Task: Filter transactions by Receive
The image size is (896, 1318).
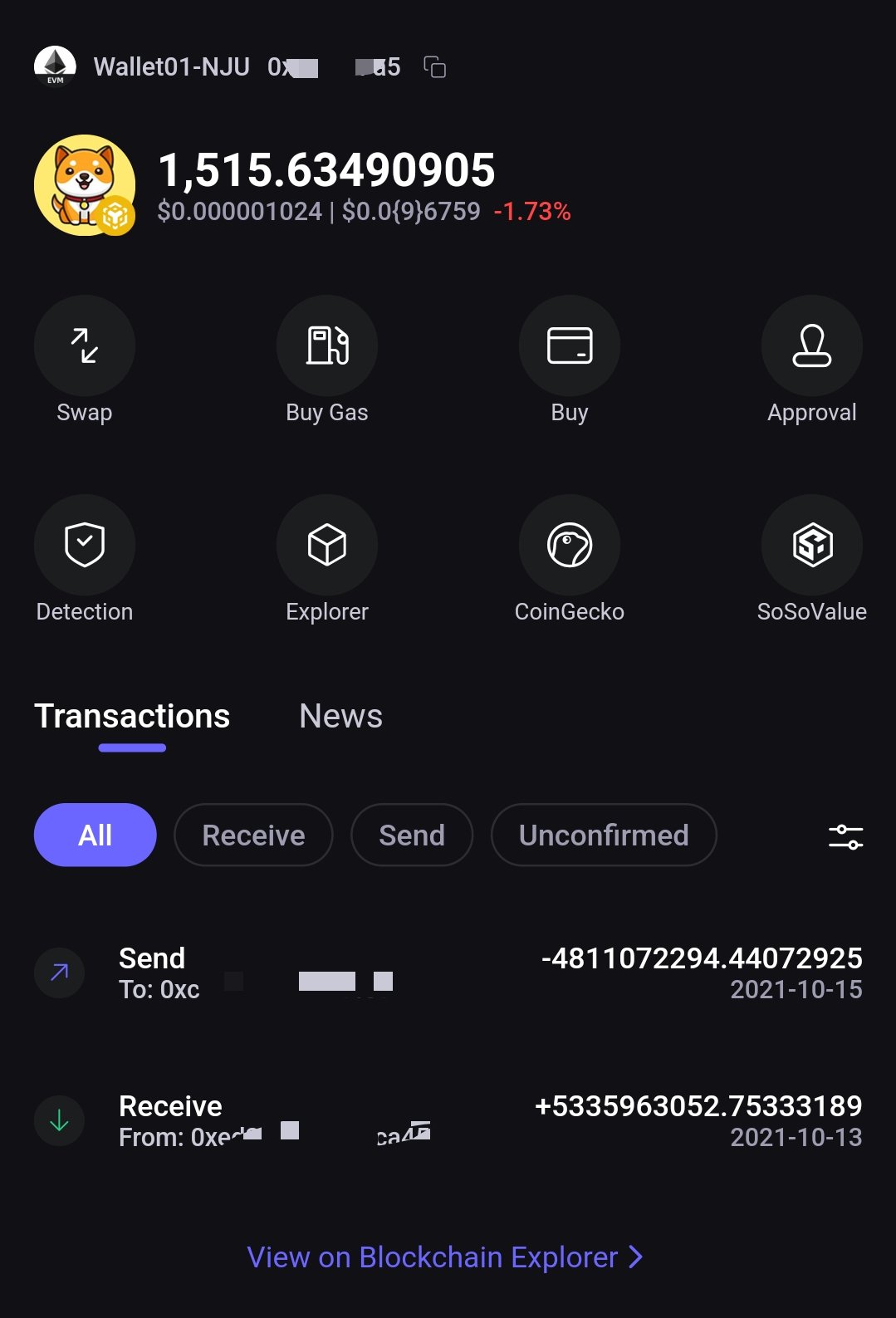Action: [253, 835]
